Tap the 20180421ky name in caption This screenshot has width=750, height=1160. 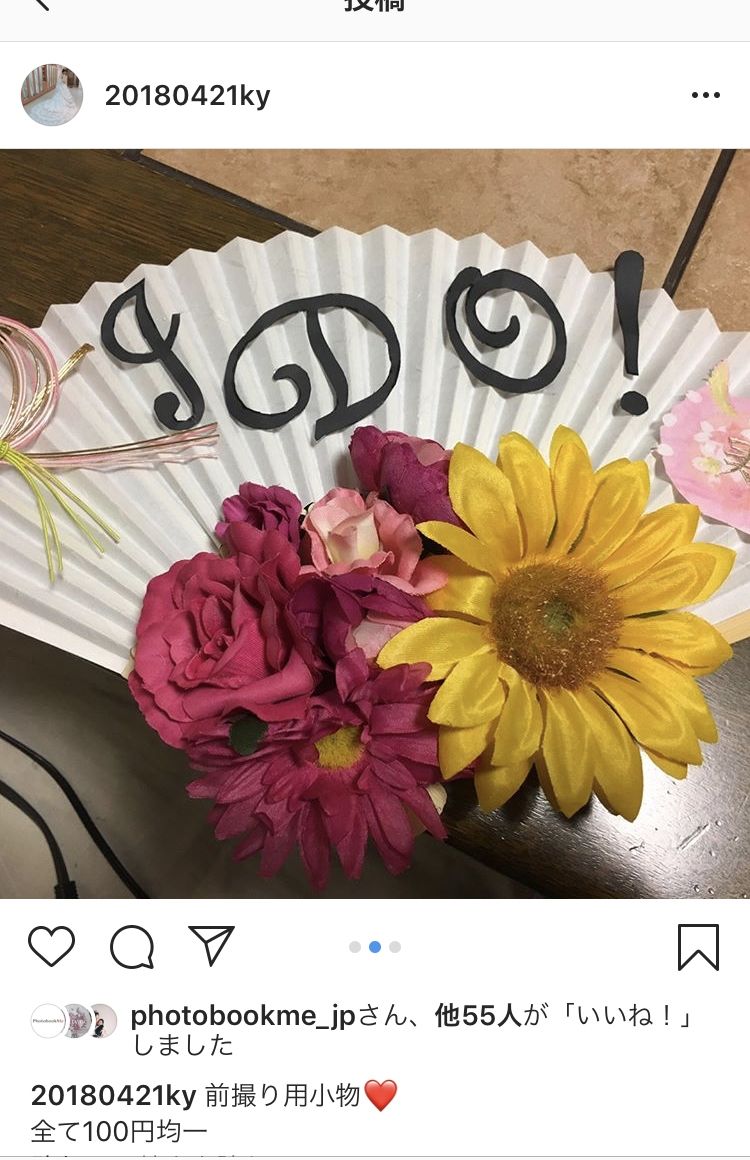[x=113, y=1096]
